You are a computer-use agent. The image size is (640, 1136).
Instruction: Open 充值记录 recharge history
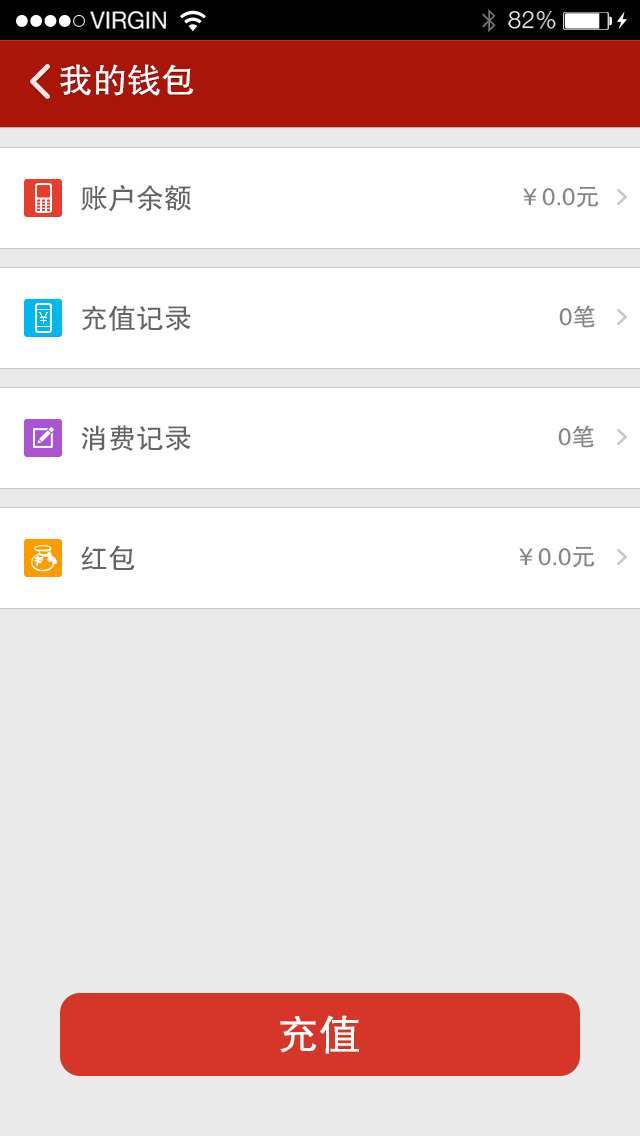(x=320, y=318)
